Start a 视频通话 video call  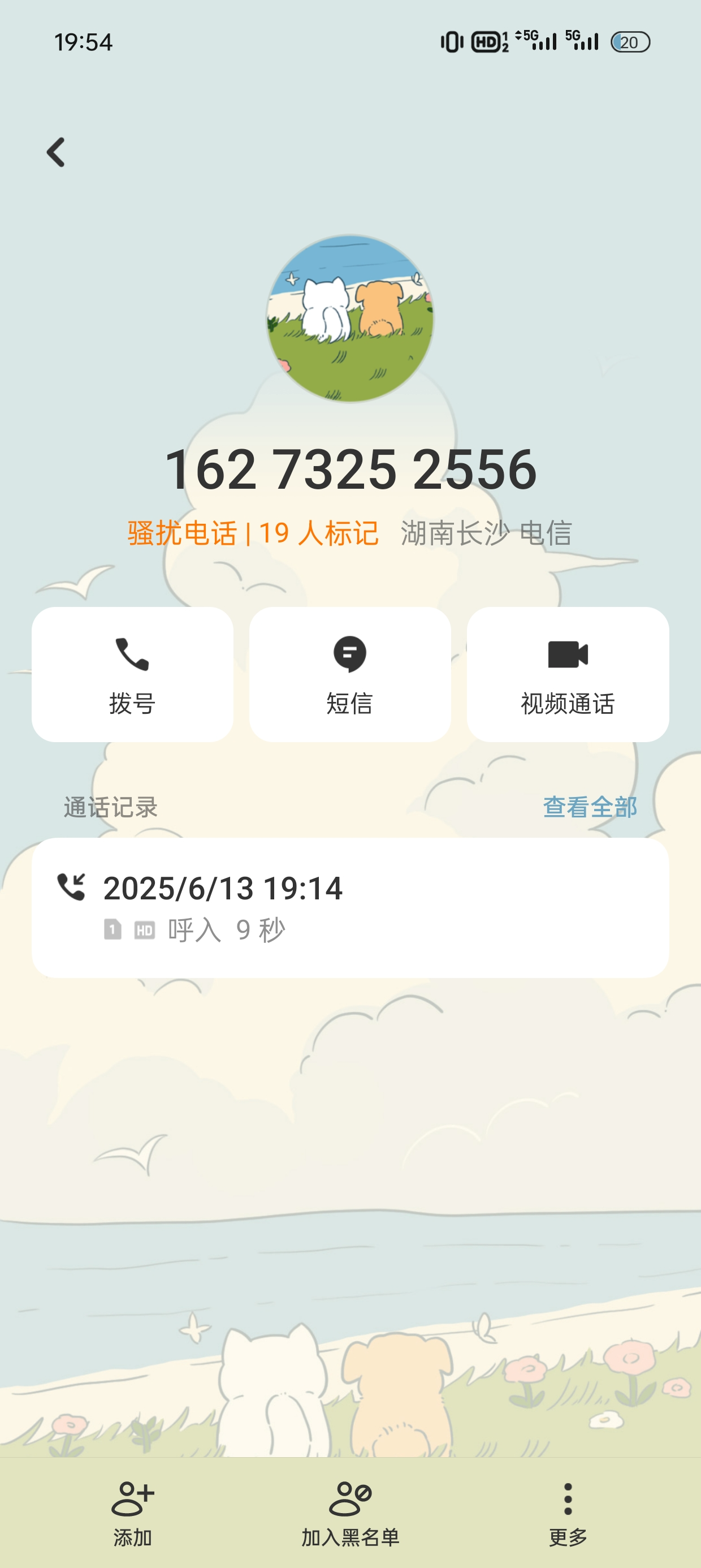coord(568,674)
